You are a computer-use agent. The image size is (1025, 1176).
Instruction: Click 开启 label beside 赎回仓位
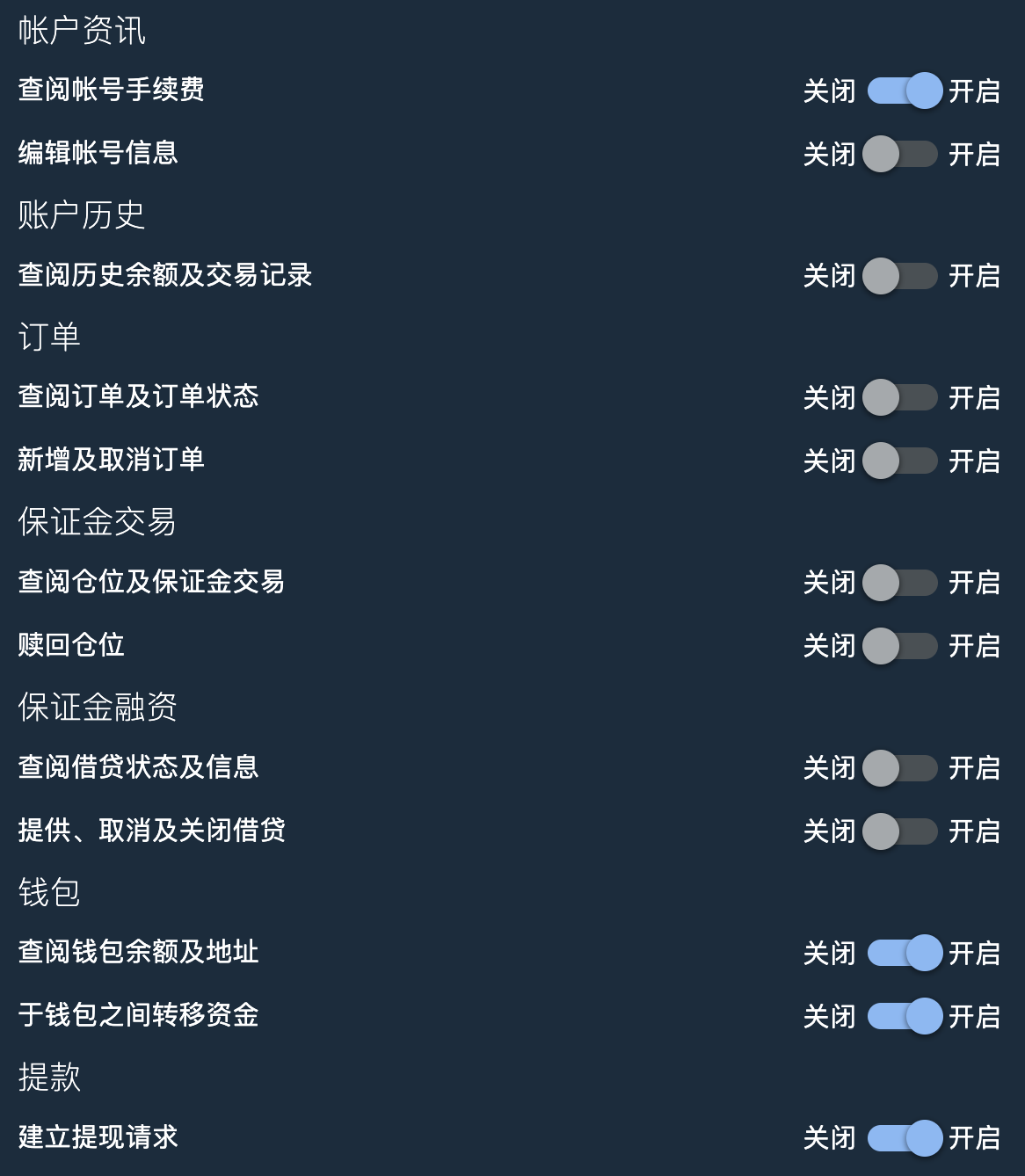976,645
